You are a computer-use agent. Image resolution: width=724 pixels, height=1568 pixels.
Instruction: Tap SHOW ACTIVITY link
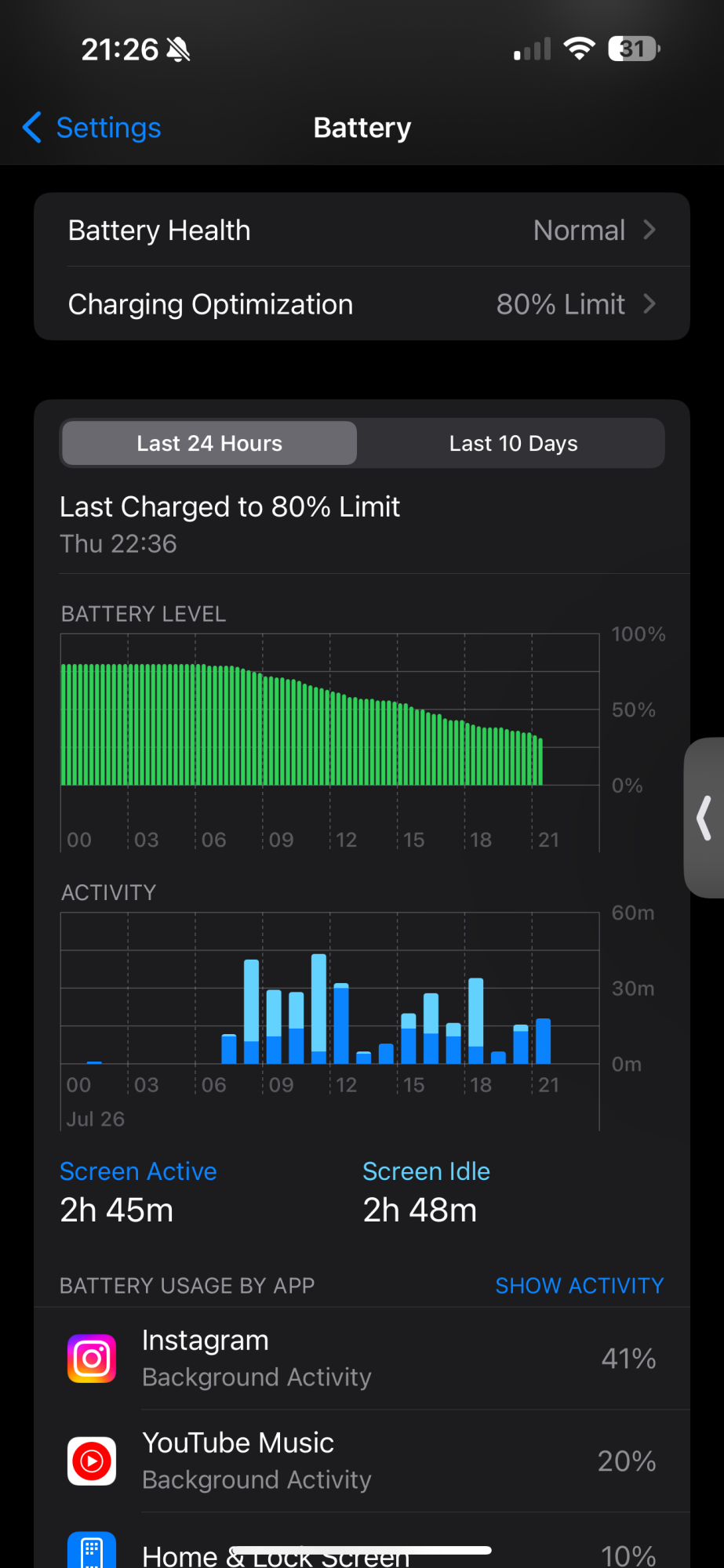[x=579, y=1286]
